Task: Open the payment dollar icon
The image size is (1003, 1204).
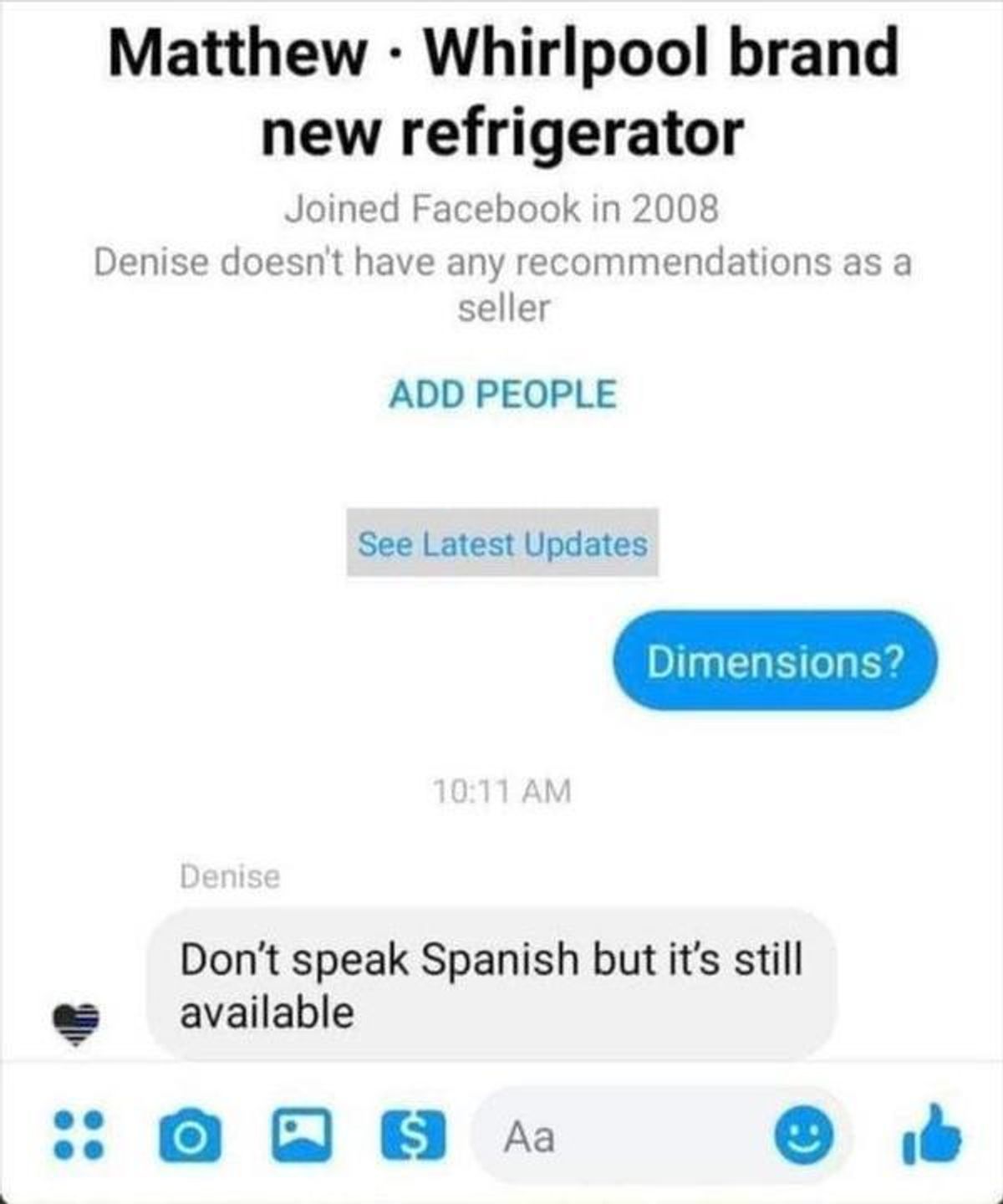Action: 413,1135
